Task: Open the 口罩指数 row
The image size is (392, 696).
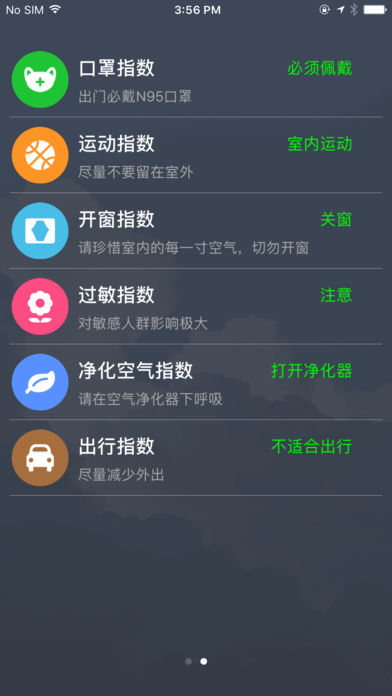Action: (x=196, y=79)
